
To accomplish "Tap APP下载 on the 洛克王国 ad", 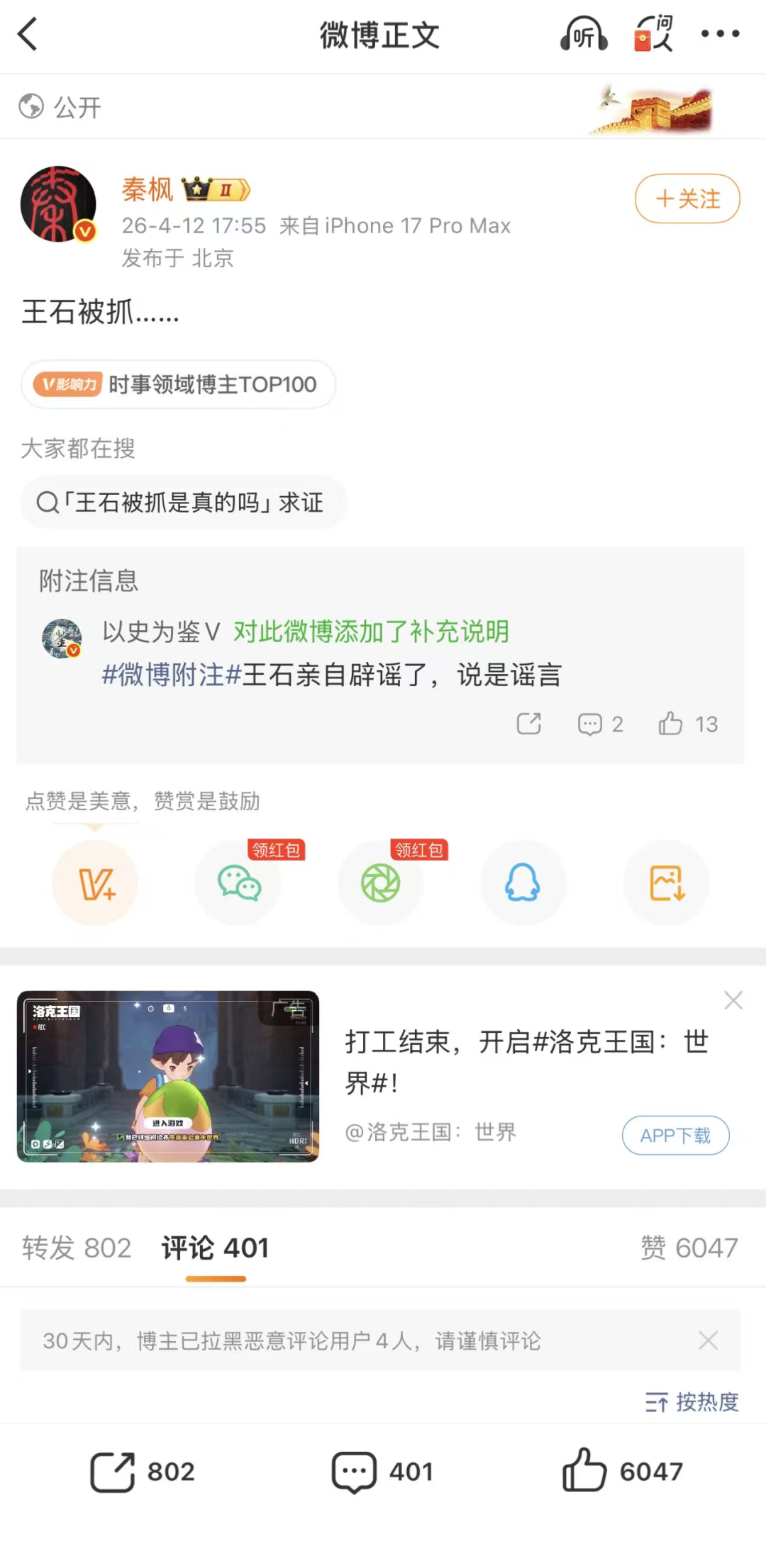I will coord(675,1136).
